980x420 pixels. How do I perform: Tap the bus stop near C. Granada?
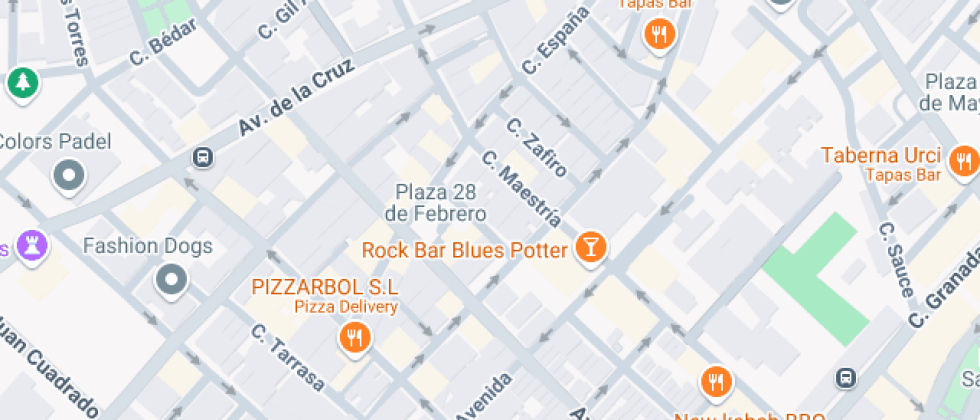tap(846, 377)
